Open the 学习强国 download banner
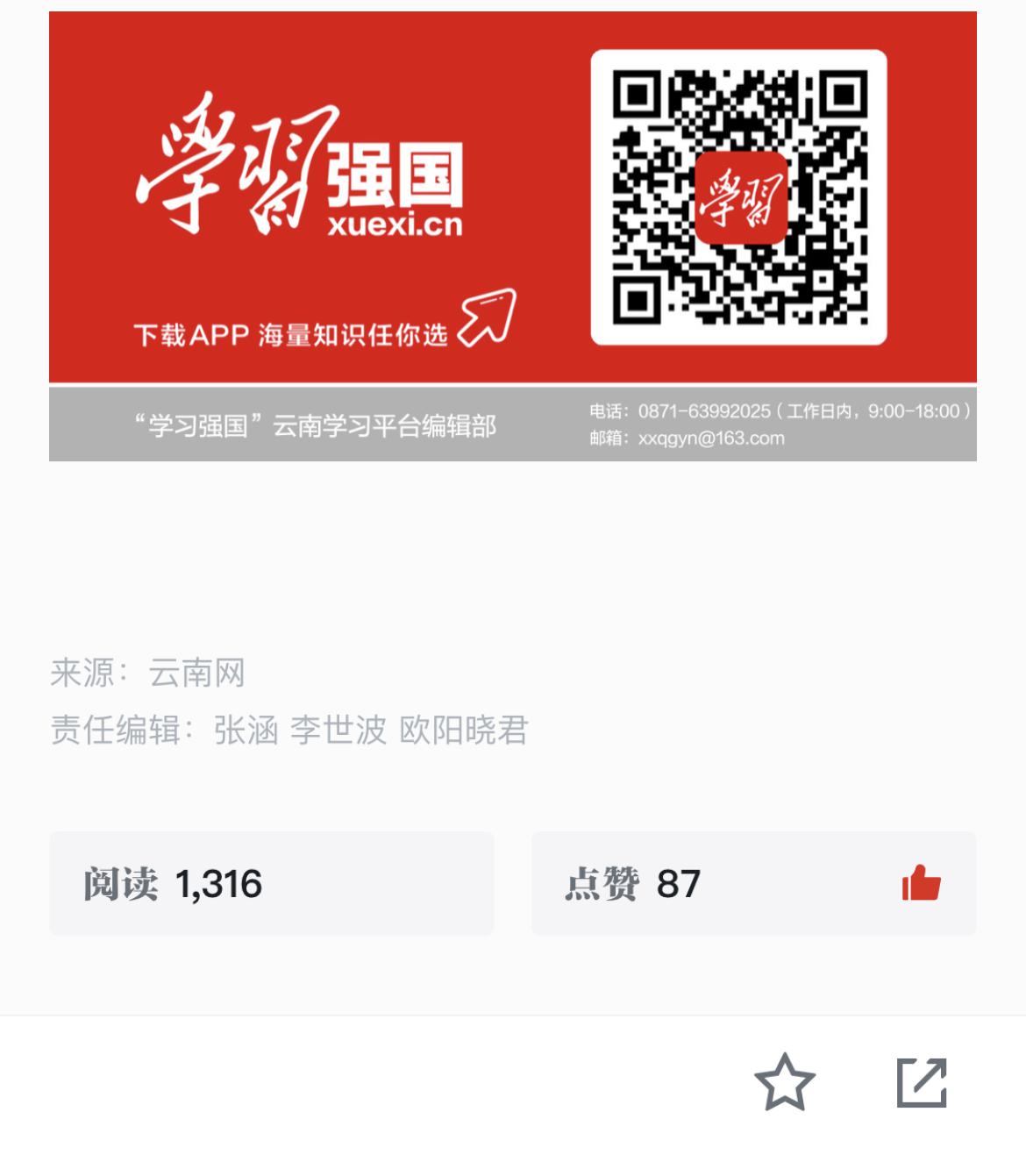Screen dimensions: 1026x1176 [512, 235]
